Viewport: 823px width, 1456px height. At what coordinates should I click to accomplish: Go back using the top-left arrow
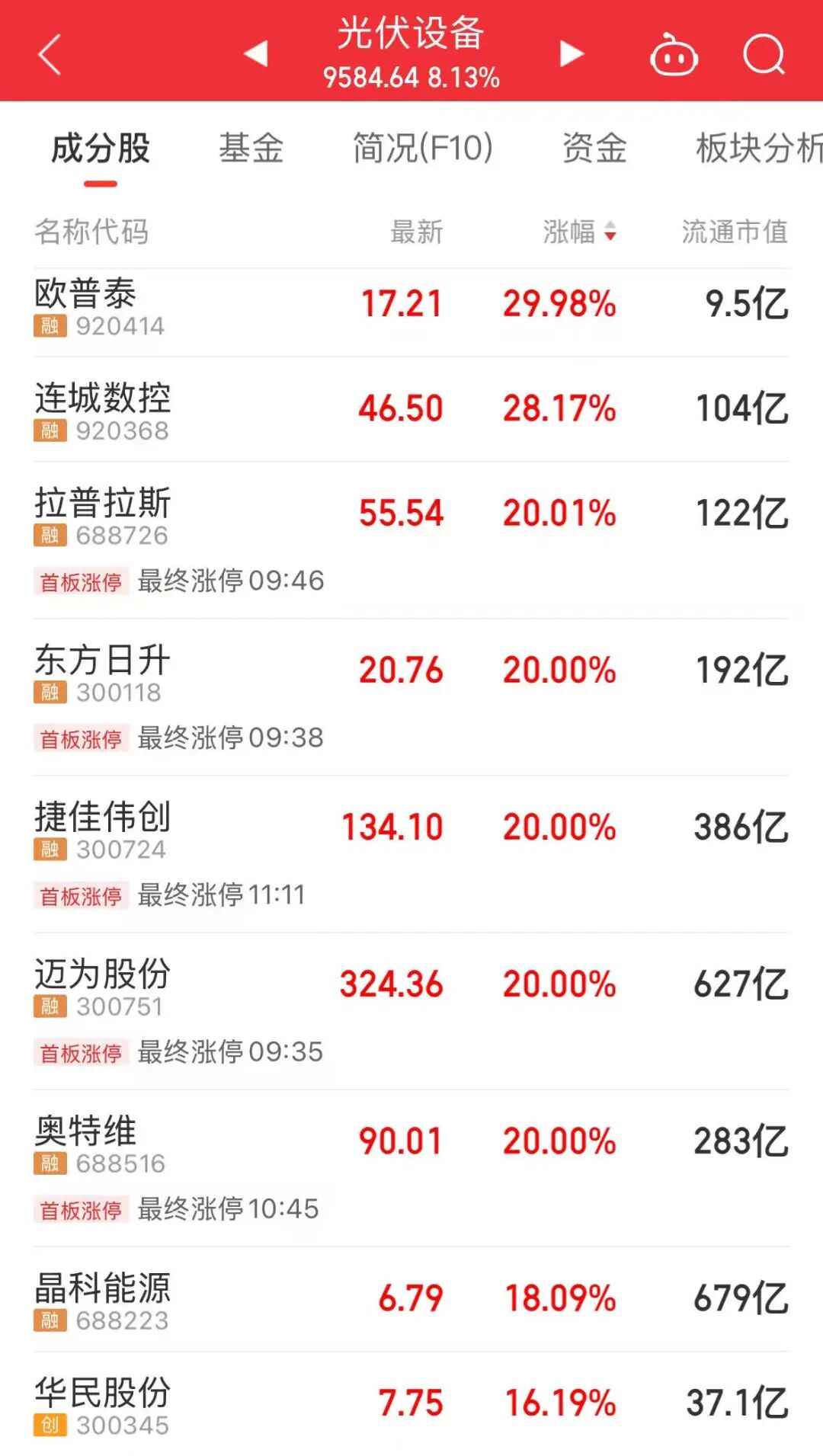[50, 55]
